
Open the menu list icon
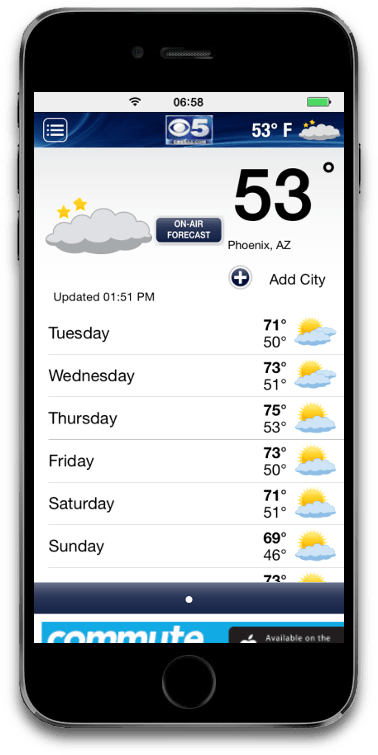pyautogui.click(x=55, y=130)
